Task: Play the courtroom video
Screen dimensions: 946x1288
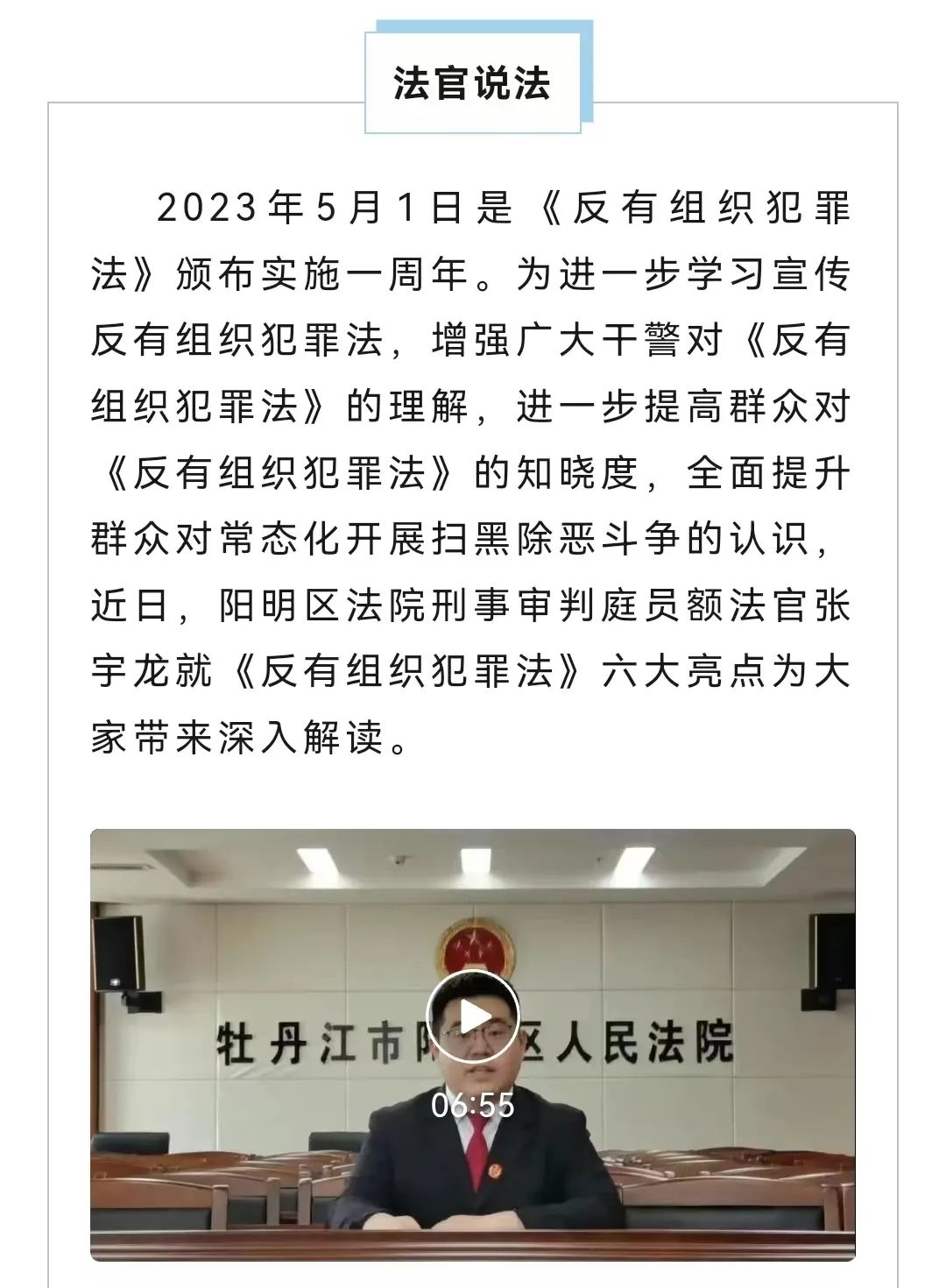Action: click(472, 1017)
